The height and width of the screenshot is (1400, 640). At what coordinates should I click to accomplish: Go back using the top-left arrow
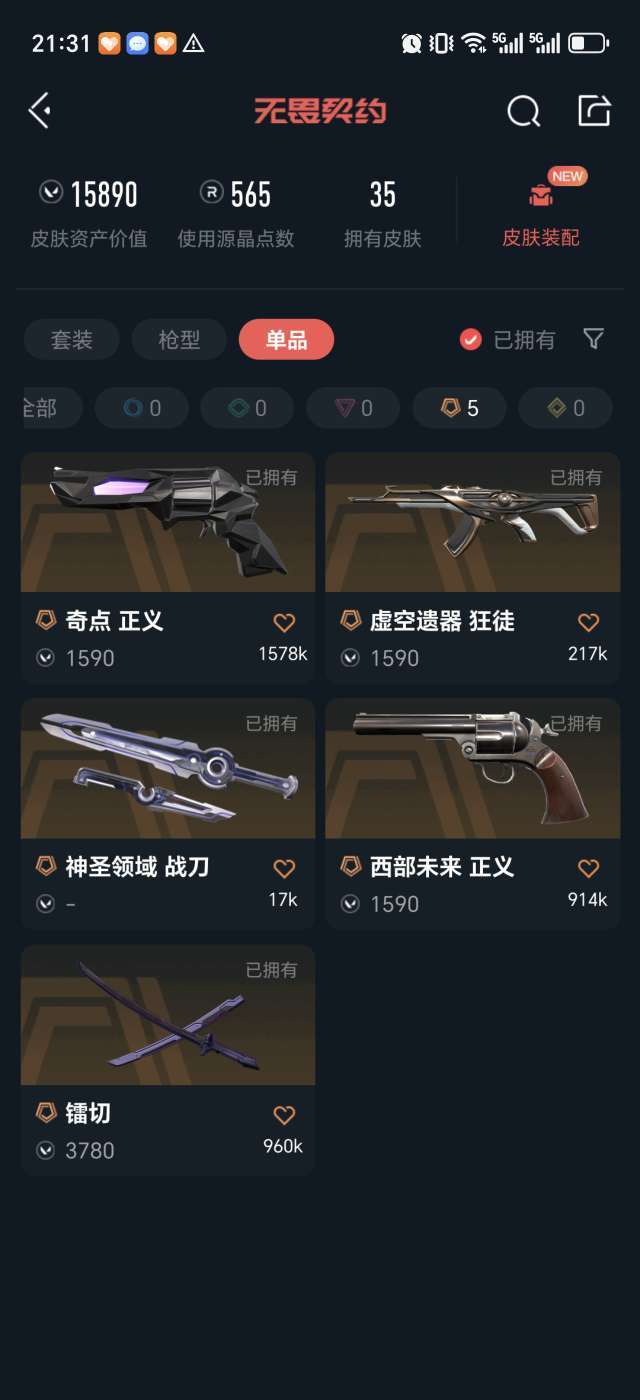pos(40,110)
